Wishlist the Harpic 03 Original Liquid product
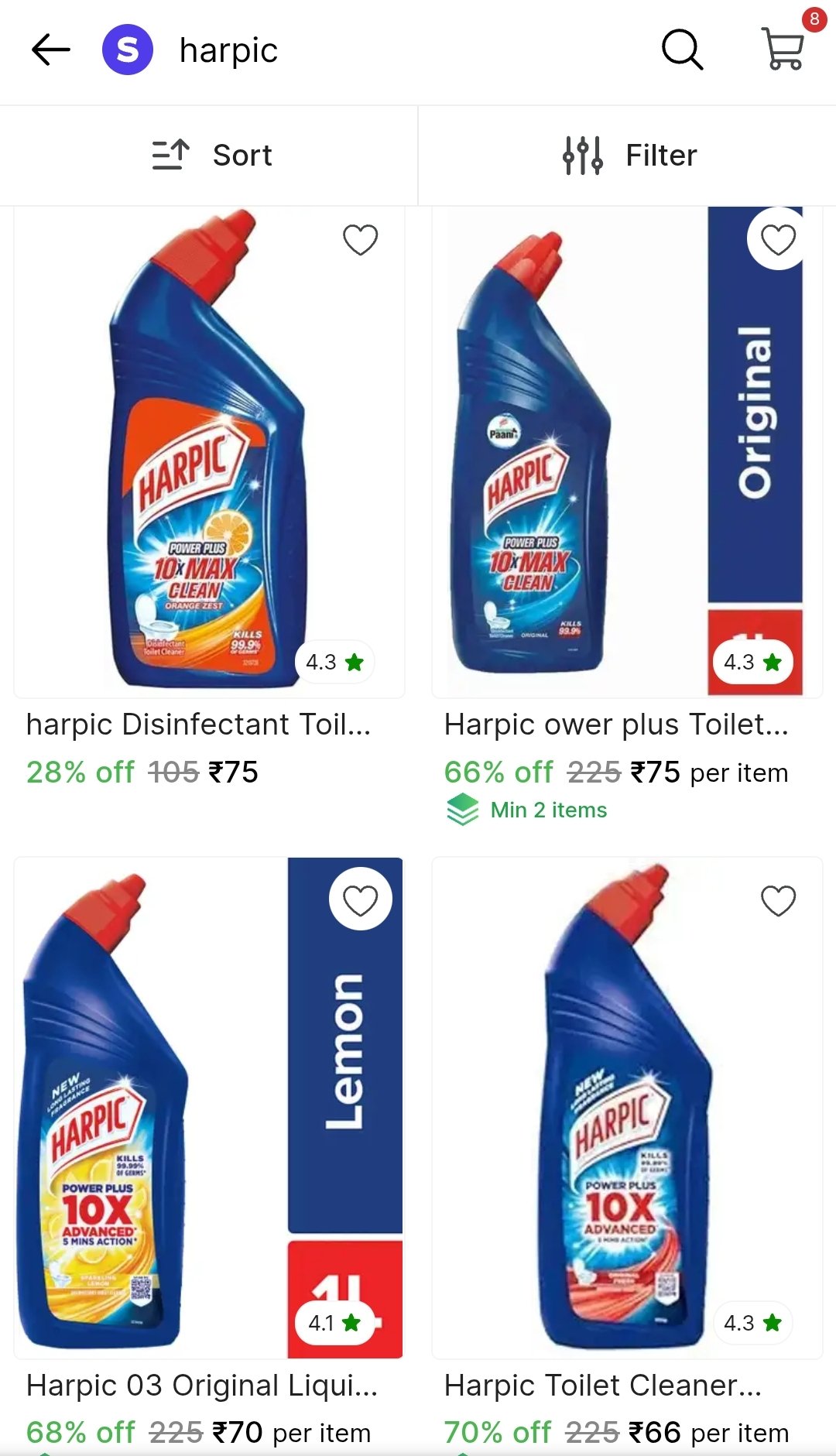Viewport: 836px width, 1456px height. coord(361,899)
